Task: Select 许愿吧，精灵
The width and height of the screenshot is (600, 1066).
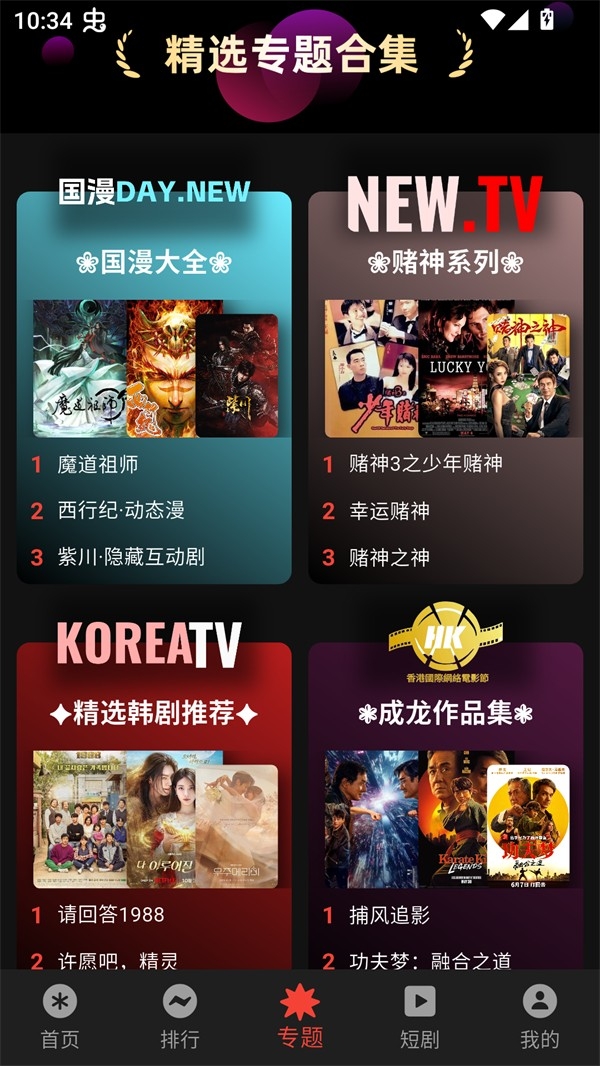Action: (118, 960)
